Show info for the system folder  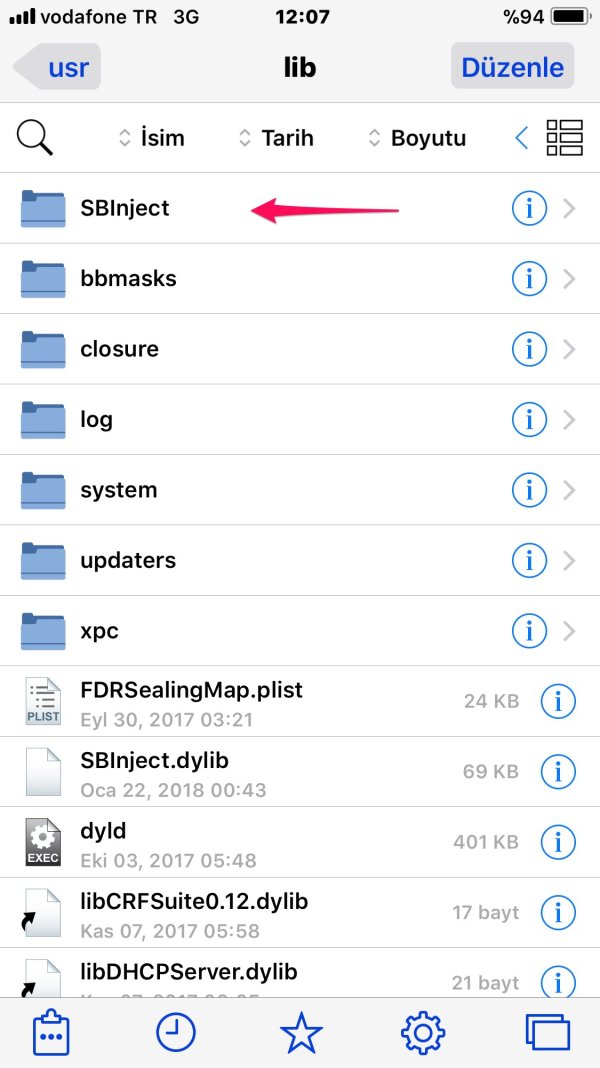coord(529,490)
